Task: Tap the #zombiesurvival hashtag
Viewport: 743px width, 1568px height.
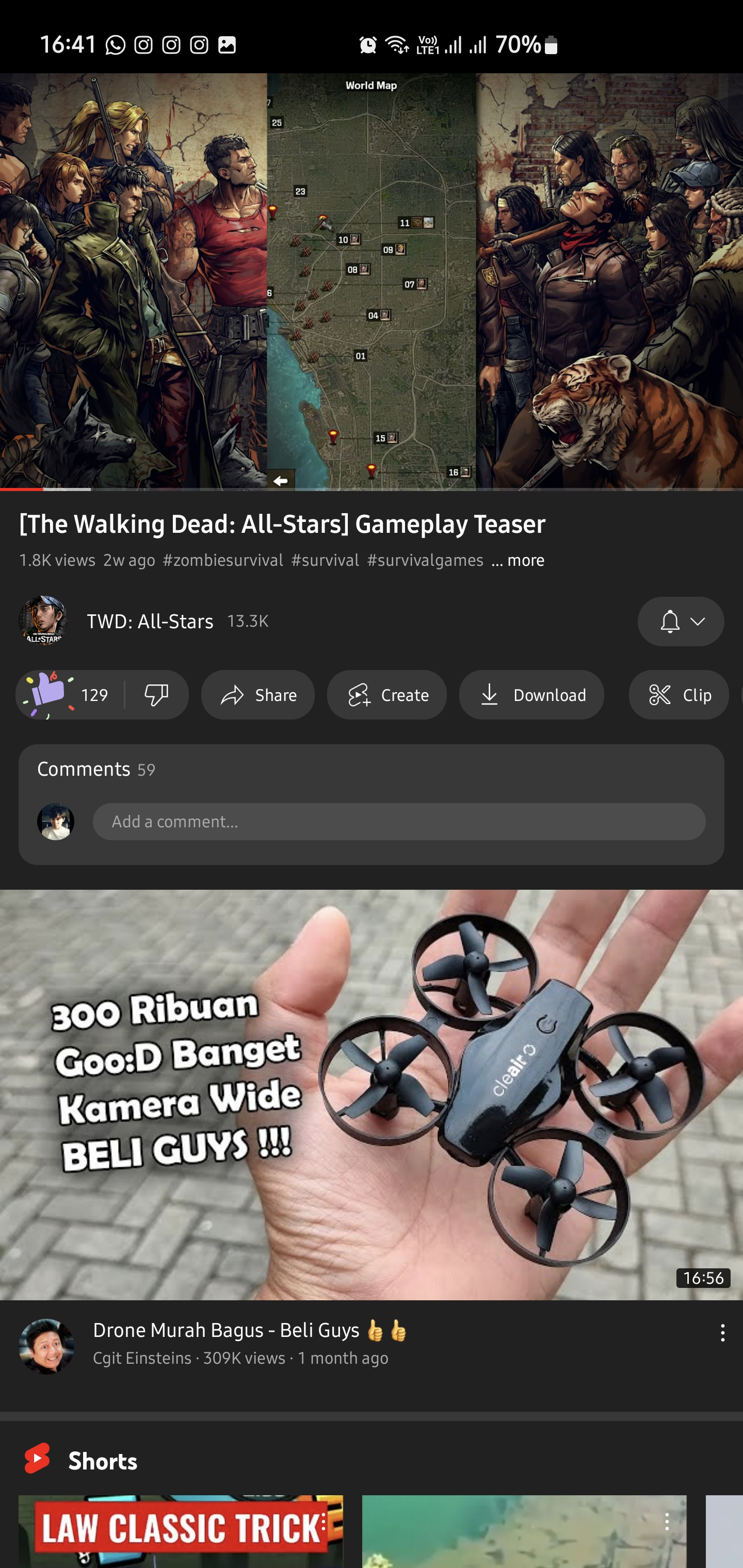Action: point(223,560)
